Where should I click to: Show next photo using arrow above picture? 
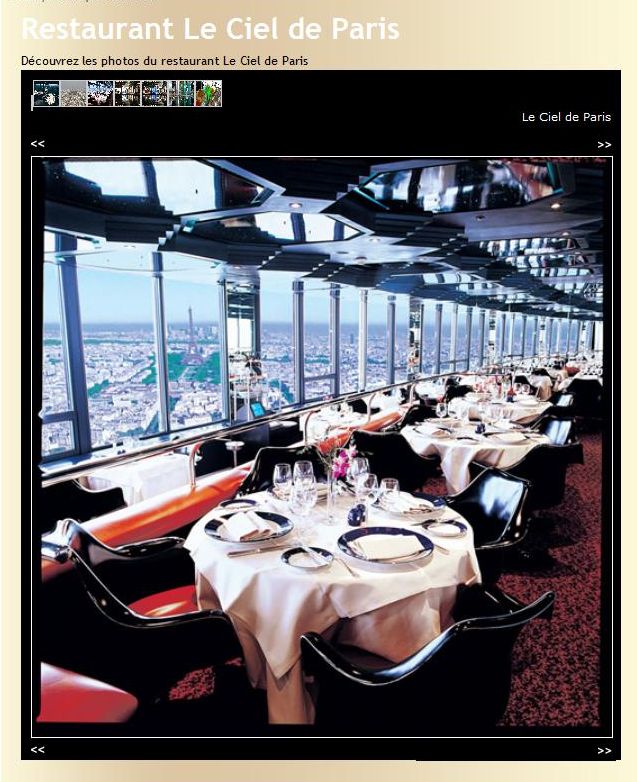(604, 144)
